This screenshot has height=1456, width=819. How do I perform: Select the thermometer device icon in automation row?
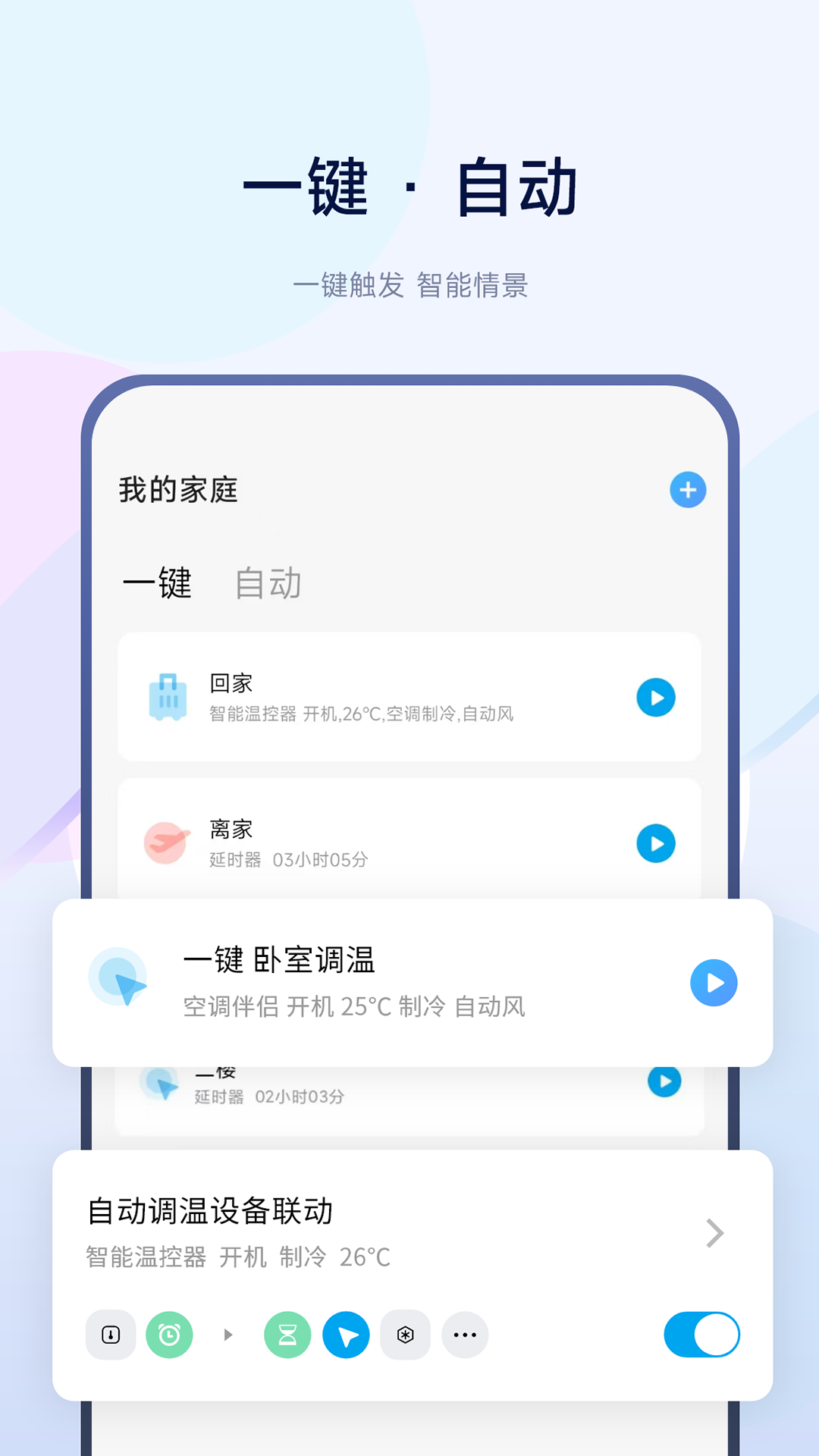(x=111, y=1335)
